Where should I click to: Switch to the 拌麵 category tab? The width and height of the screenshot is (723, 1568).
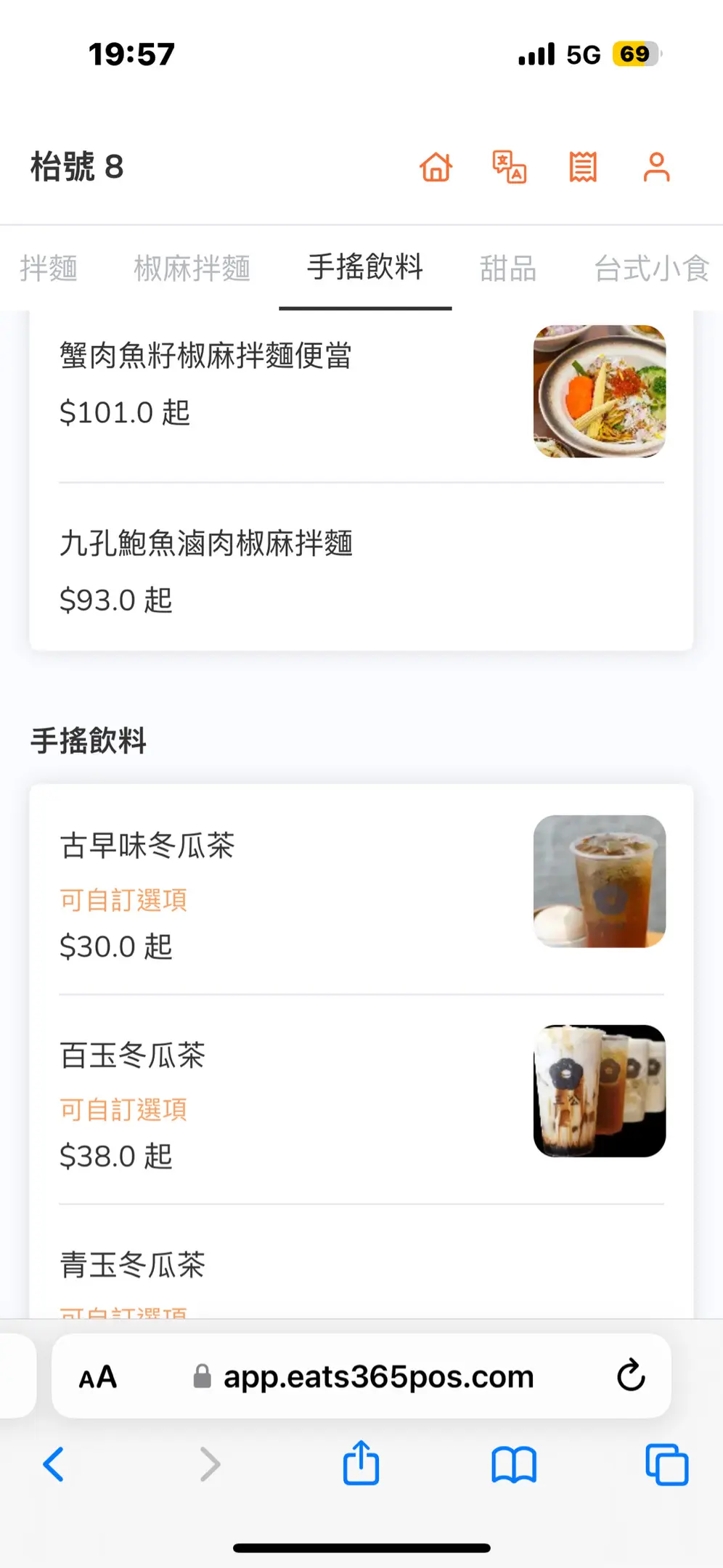[49, 268]
